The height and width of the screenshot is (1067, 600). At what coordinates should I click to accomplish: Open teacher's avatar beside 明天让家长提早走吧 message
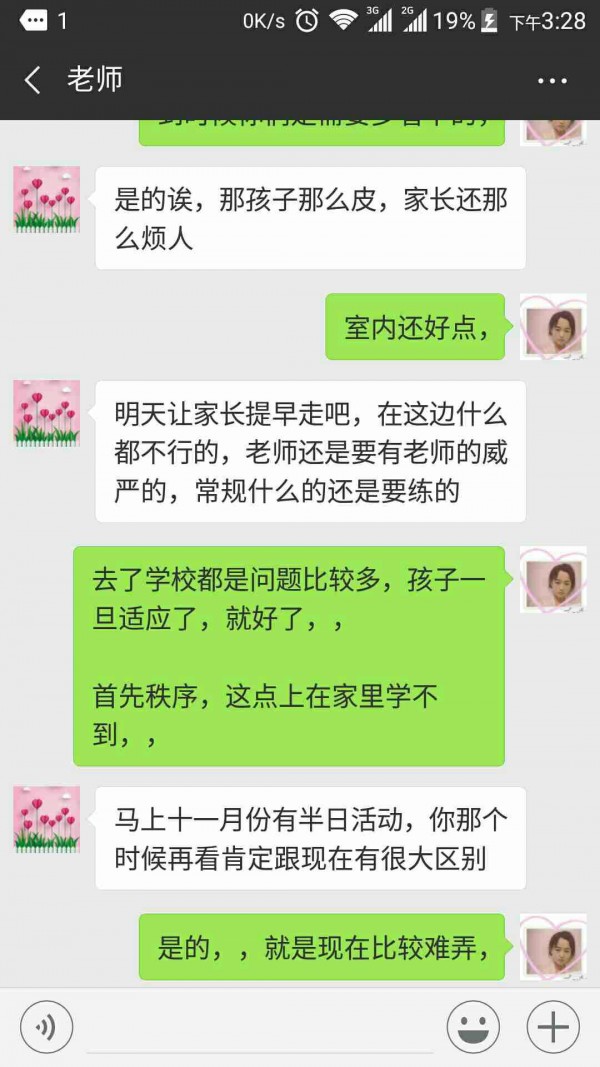[x=46, y=413]
